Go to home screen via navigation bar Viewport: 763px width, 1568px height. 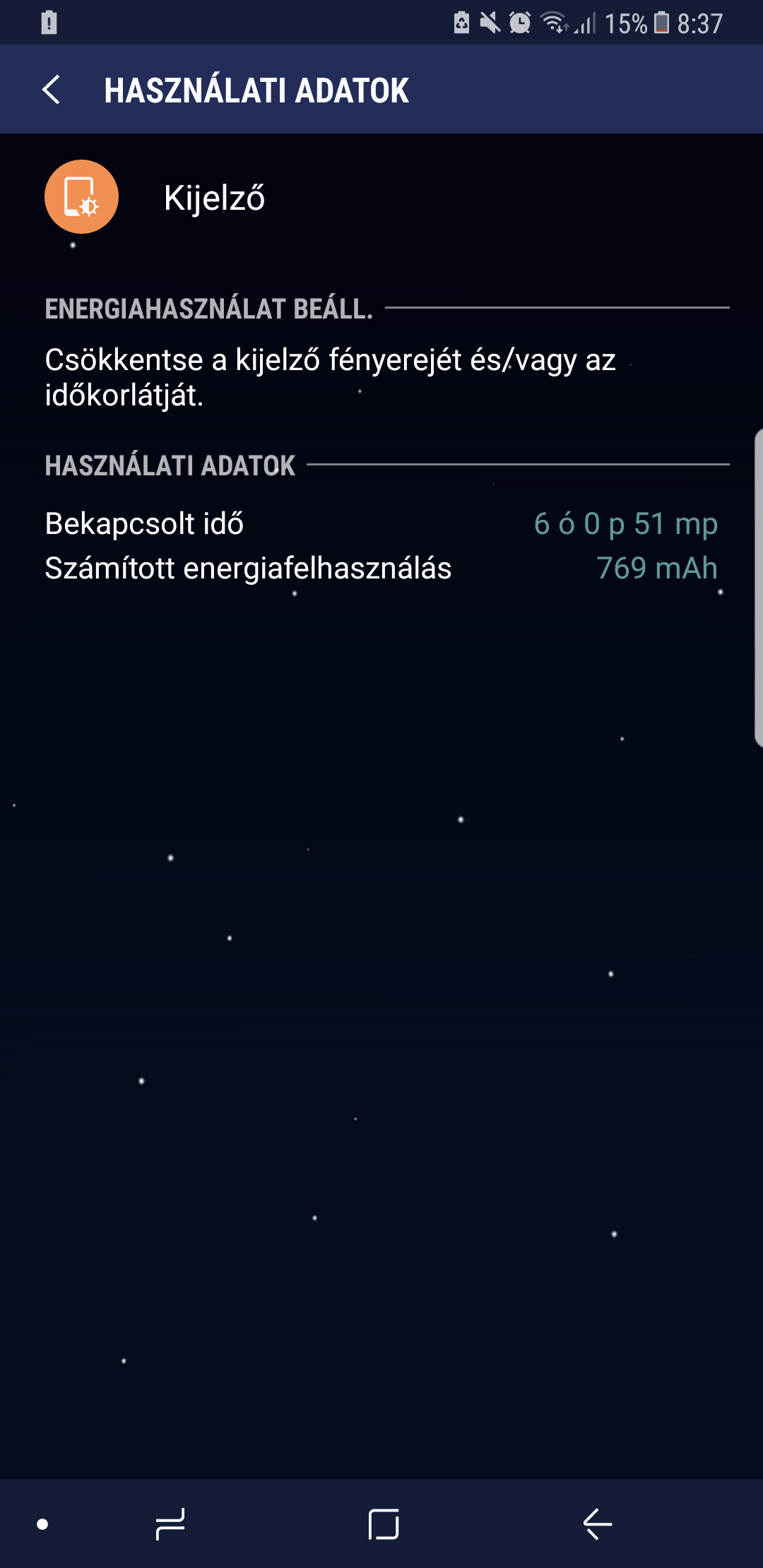[384, 1524]
